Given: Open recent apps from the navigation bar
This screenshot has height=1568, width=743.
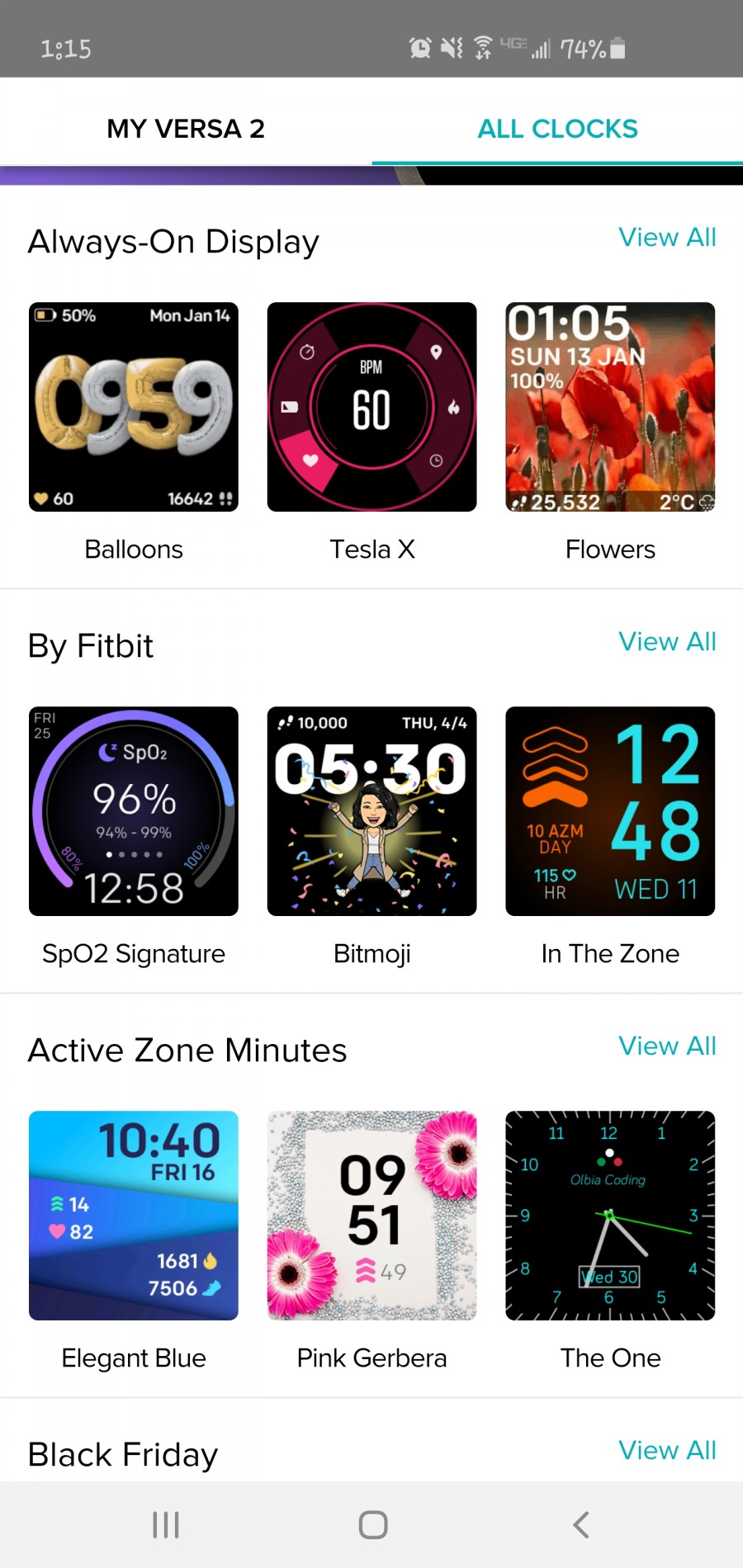Looking at the screenshot, I should click(166, 1525).
